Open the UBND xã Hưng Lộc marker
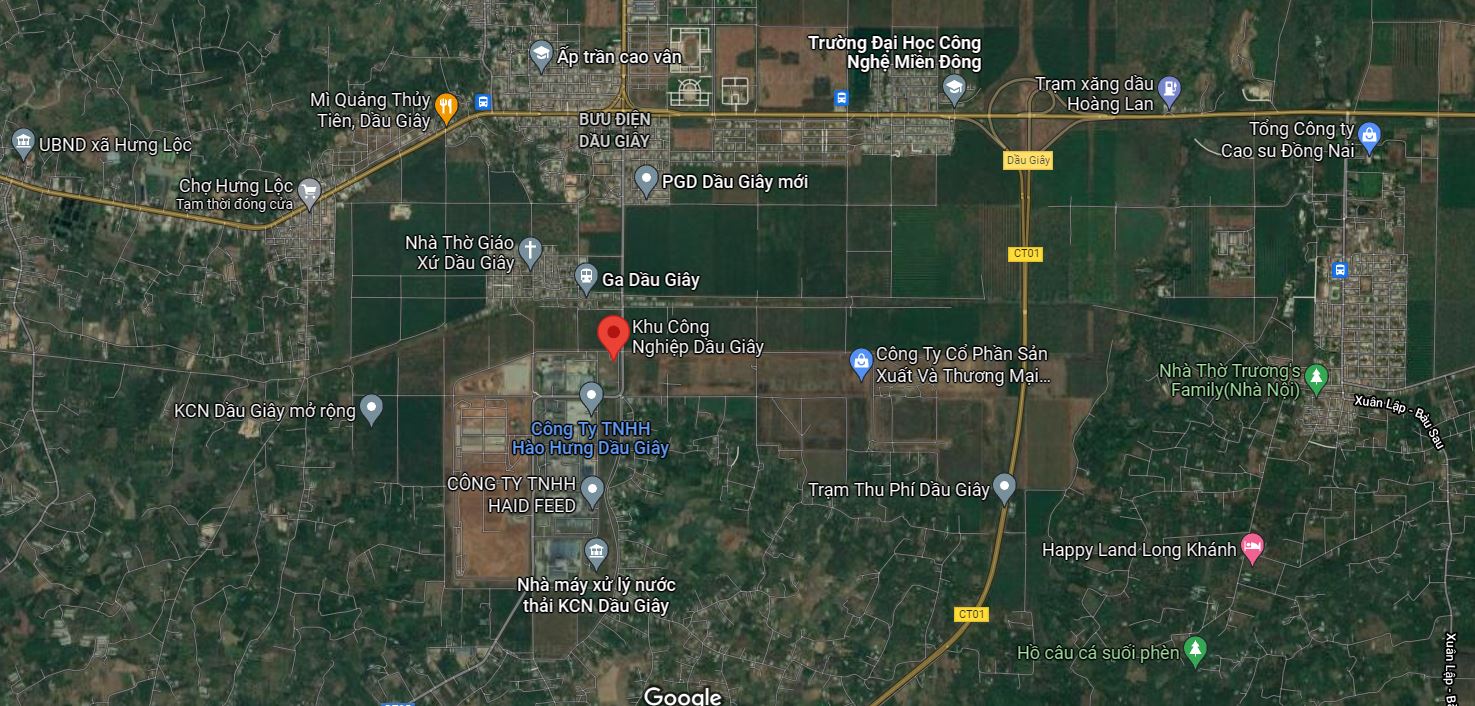Image resolution: width=1475 pixels, height=706 pixels. point(23,142)
